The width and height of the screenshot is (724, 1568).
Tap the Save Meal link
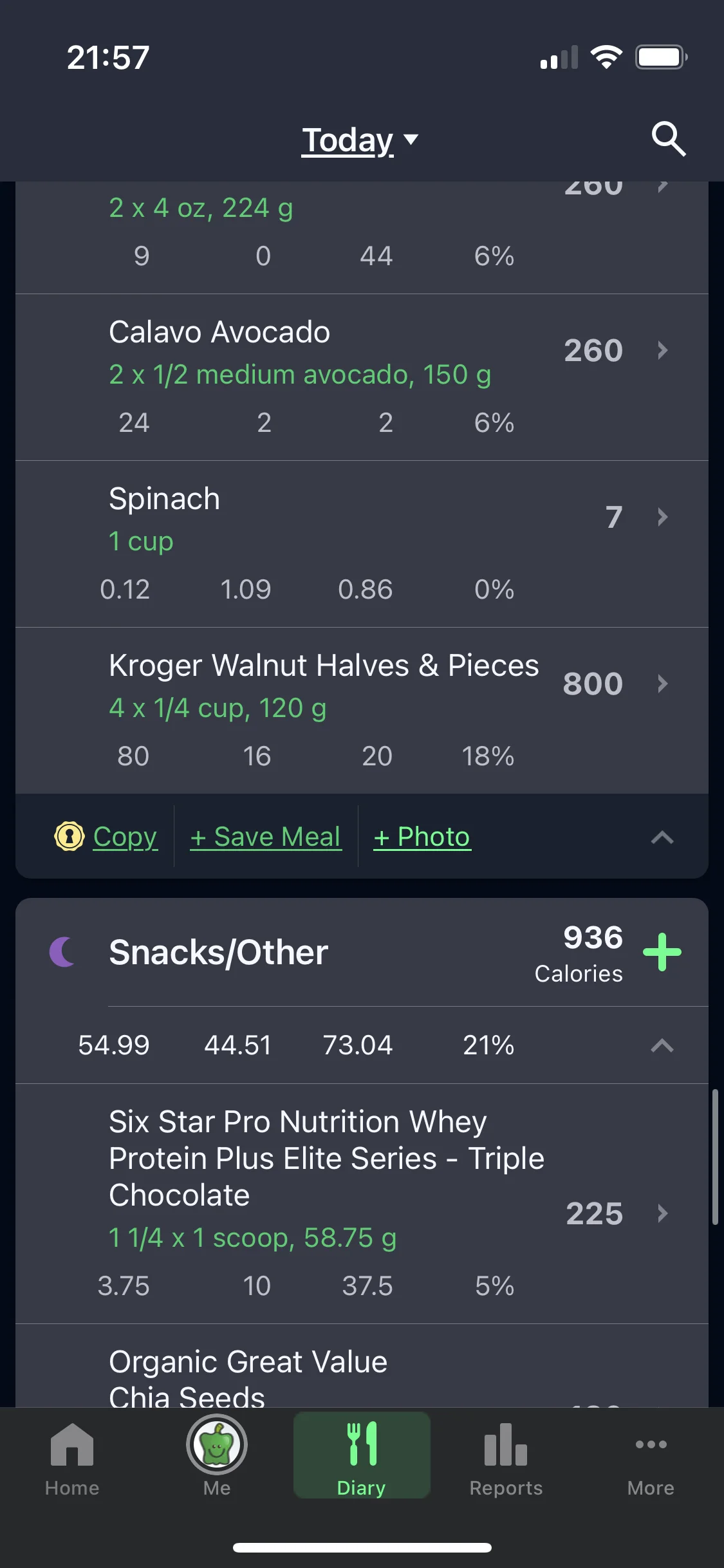(266, 837)
